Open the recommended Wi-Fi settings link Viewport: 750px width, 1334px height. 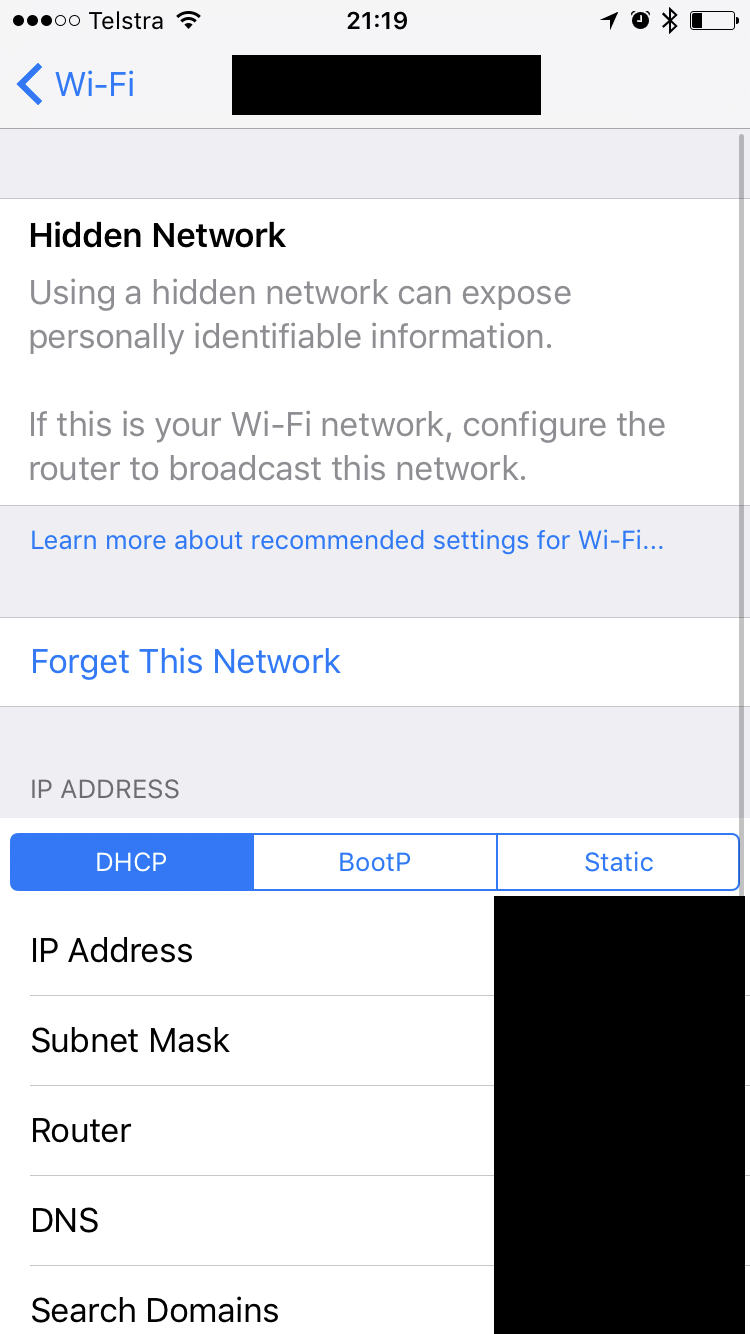pos(347,541)
